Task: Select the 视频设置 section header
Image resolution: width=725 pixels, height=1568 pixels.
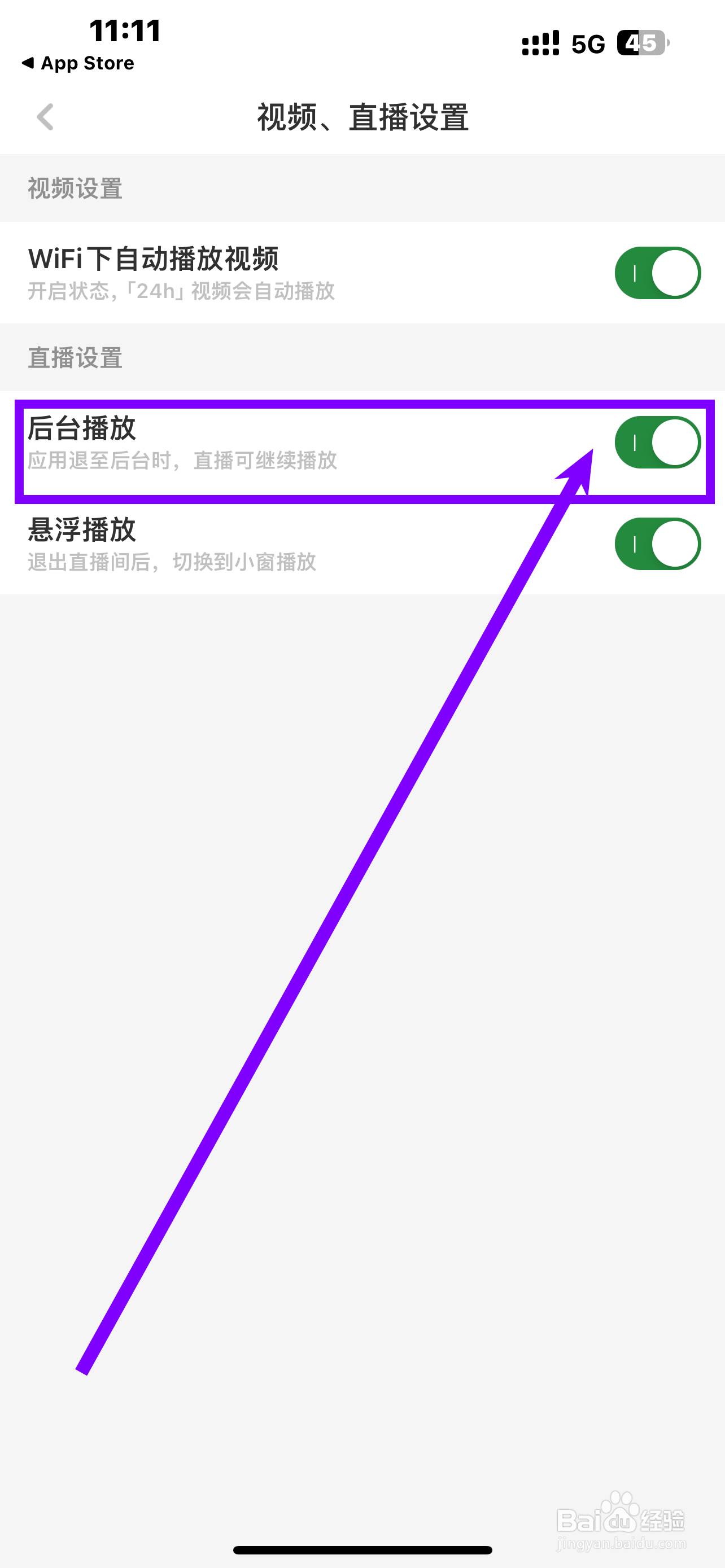Action: [x=75, y=190]
